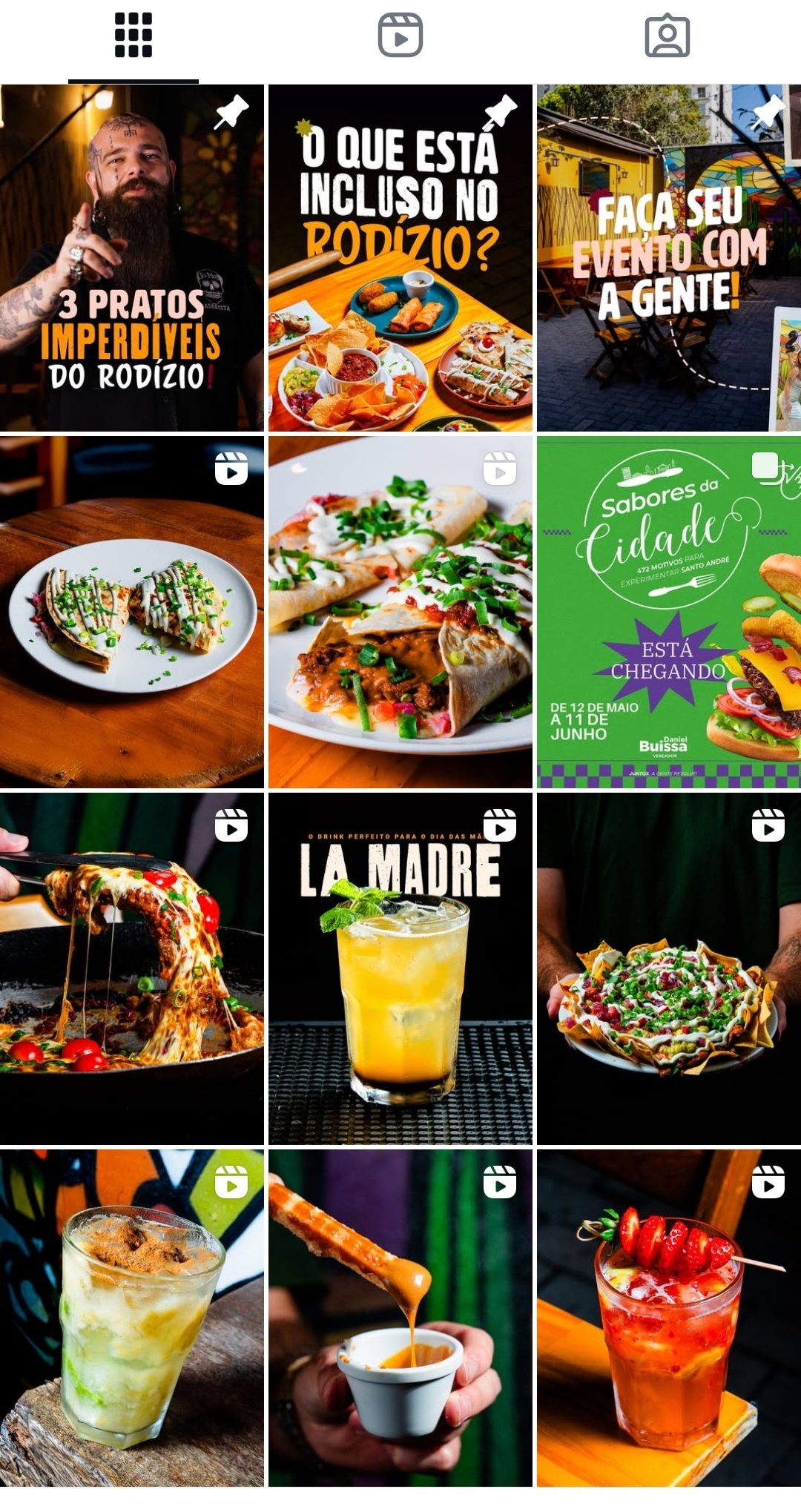This screenshot has height=1512, width=801.
Task: Open the '3 Pratos Imperdíveis do Rodízio' post
Action: point(132,258)
